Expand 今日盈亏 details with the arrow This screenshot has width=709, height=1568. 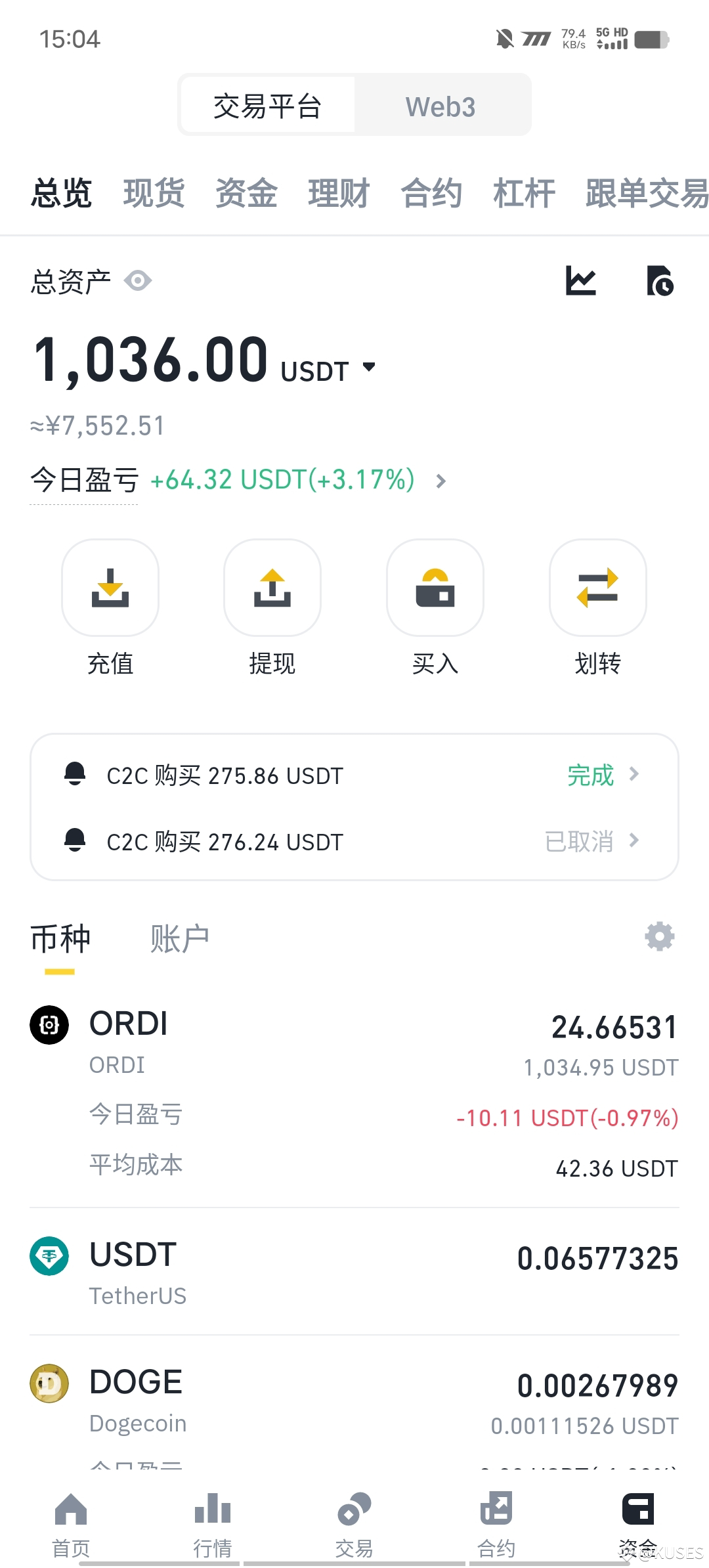coord(440,481)
